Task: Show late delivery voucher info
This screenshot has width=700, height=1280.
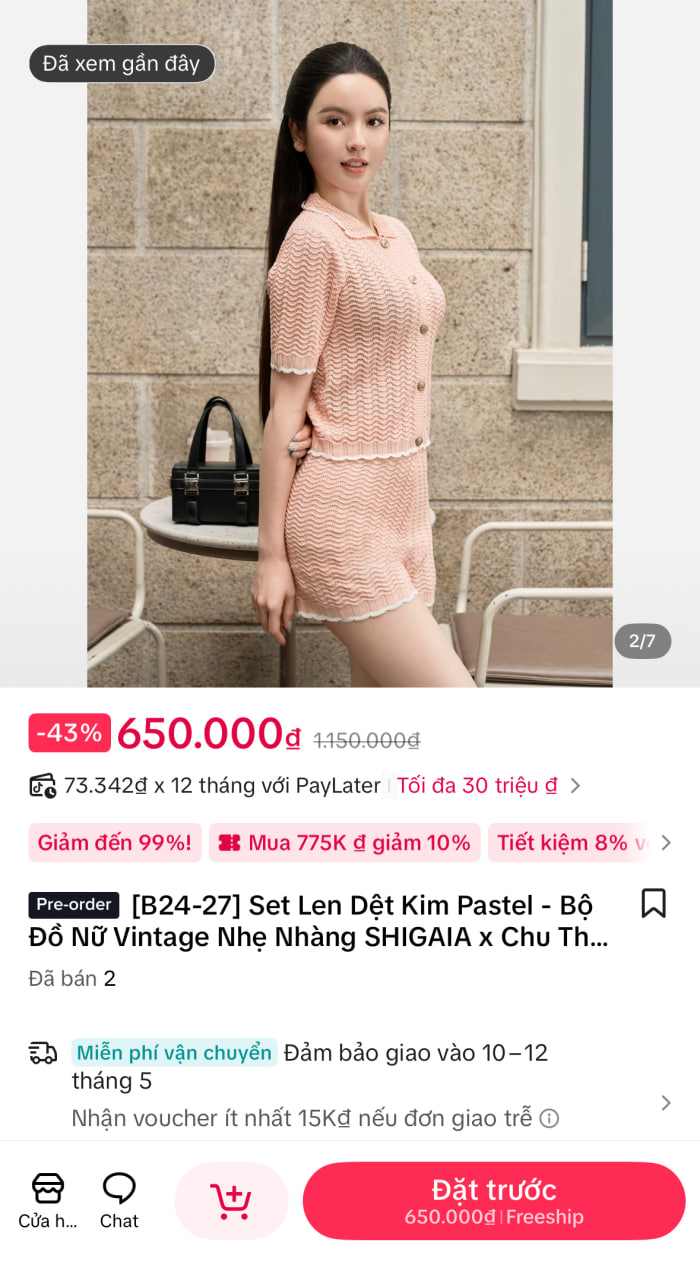Action: pyautogui.click(x=549, y=1118)
